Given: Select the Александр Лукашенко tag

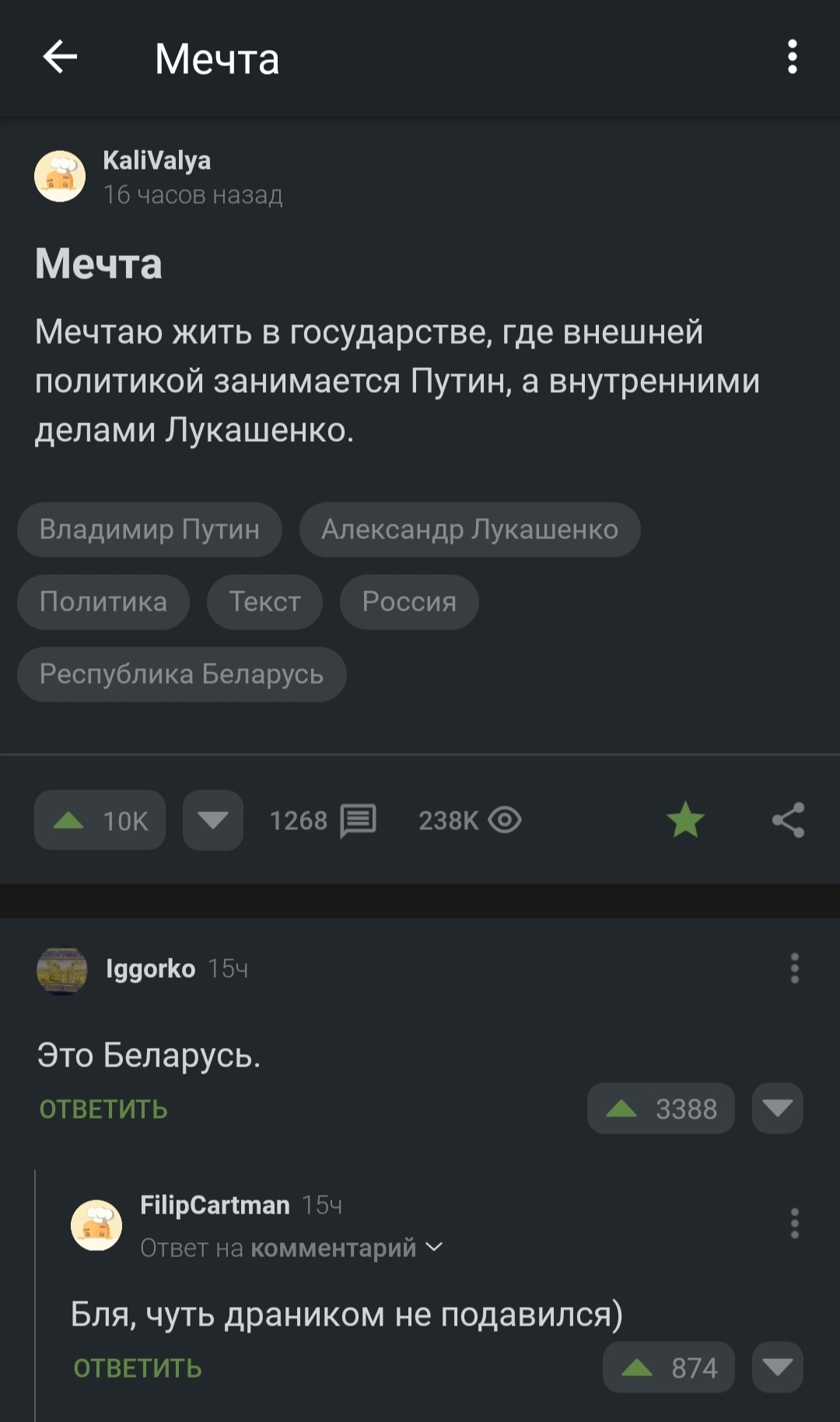Looking at the screenshot, I should point(470,529).
